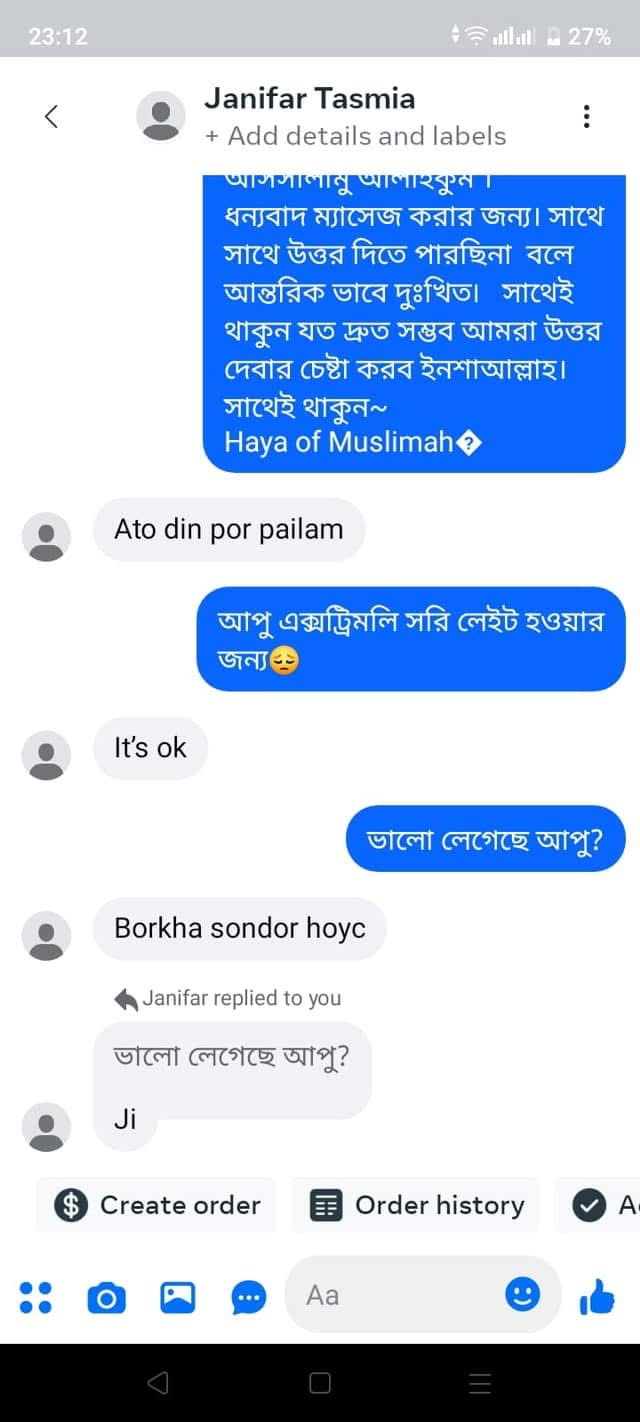Go back using the top-left arrow
This screenshot has width=640, height=1422.
tap(51, 116)
